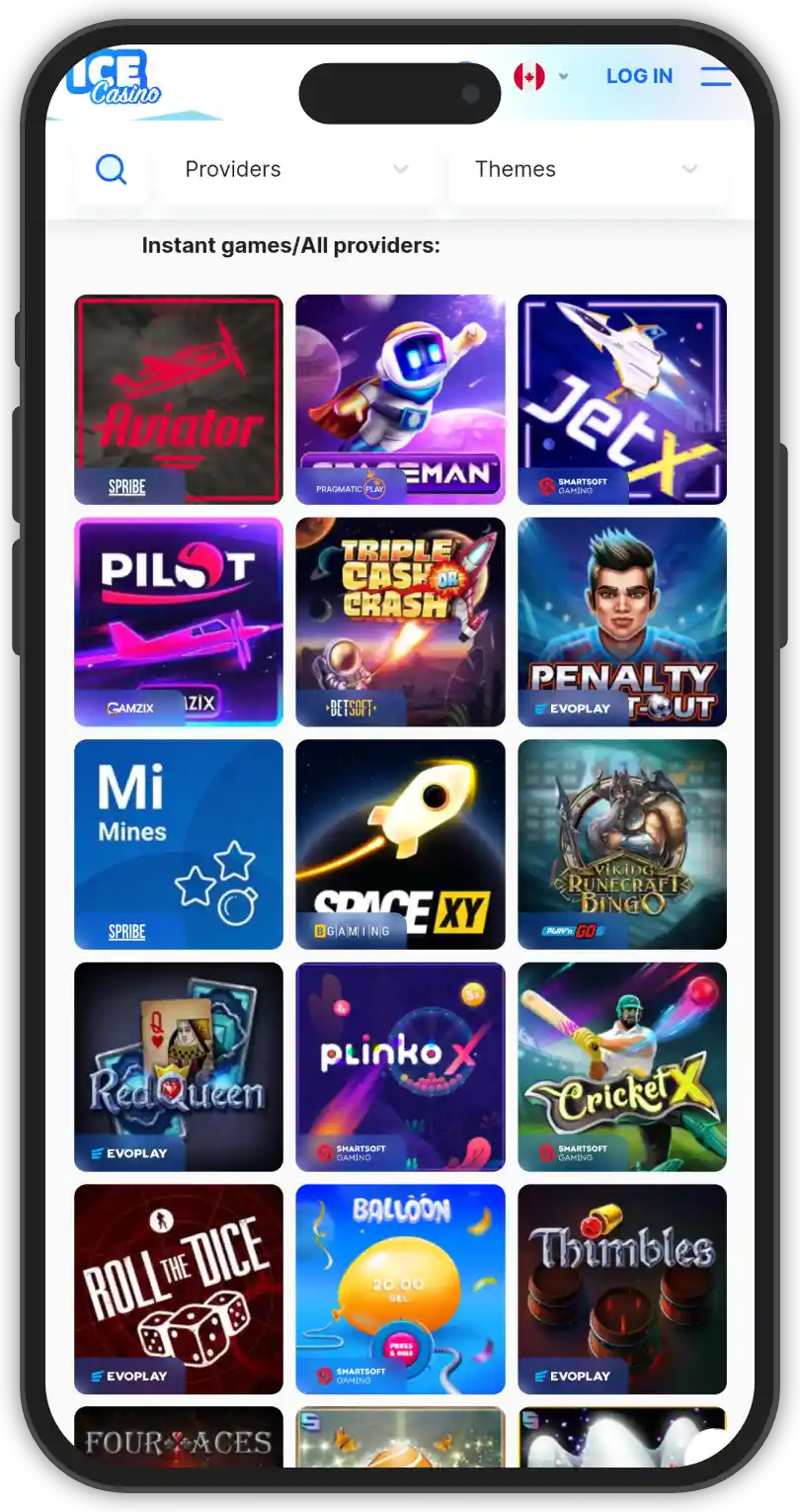Launch the Mines game tile
The image size is (800, 1512).
pos(179,844)
